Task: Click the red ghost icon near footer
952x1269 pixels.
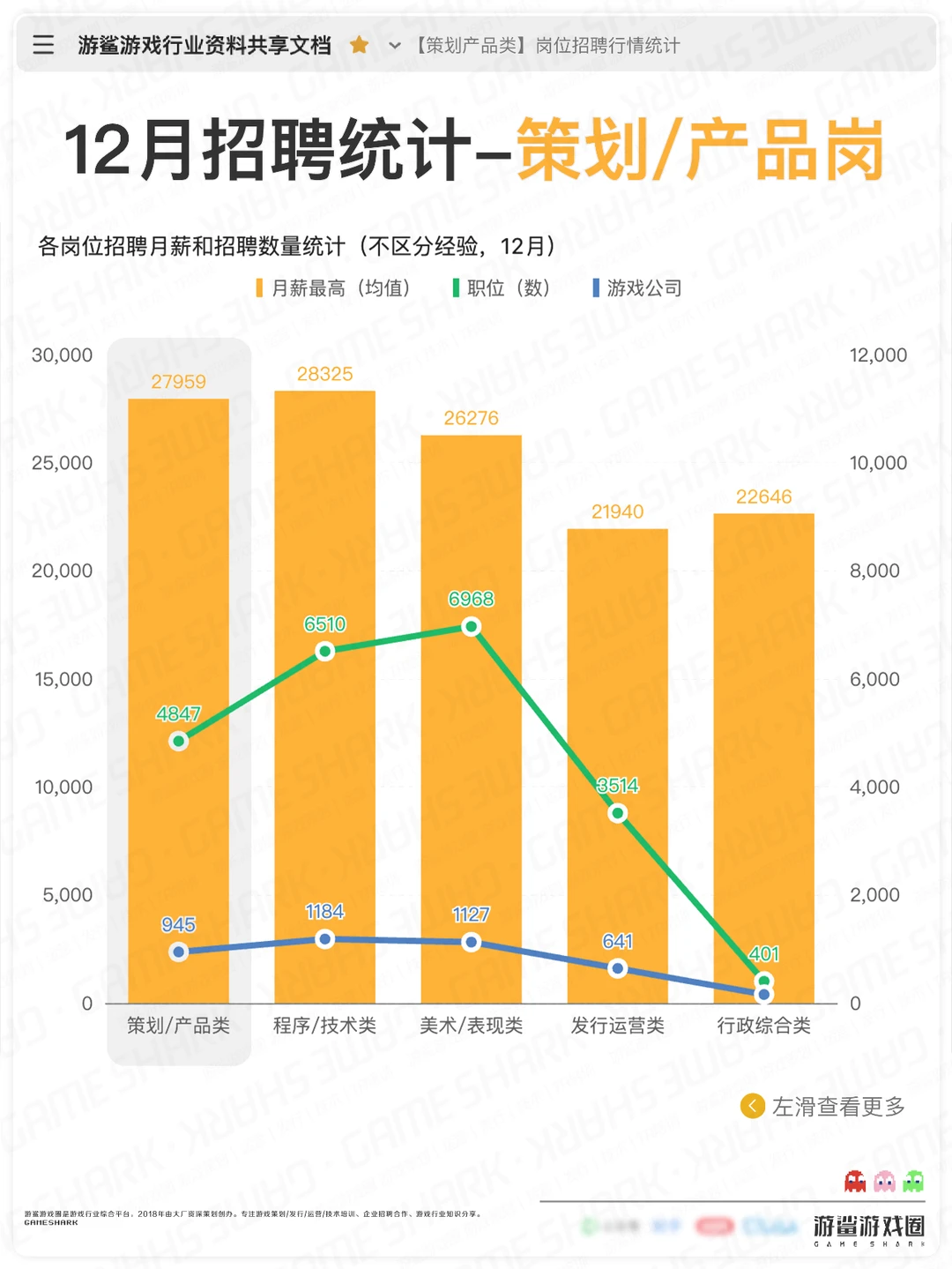Action: (x=855, y=1180)
